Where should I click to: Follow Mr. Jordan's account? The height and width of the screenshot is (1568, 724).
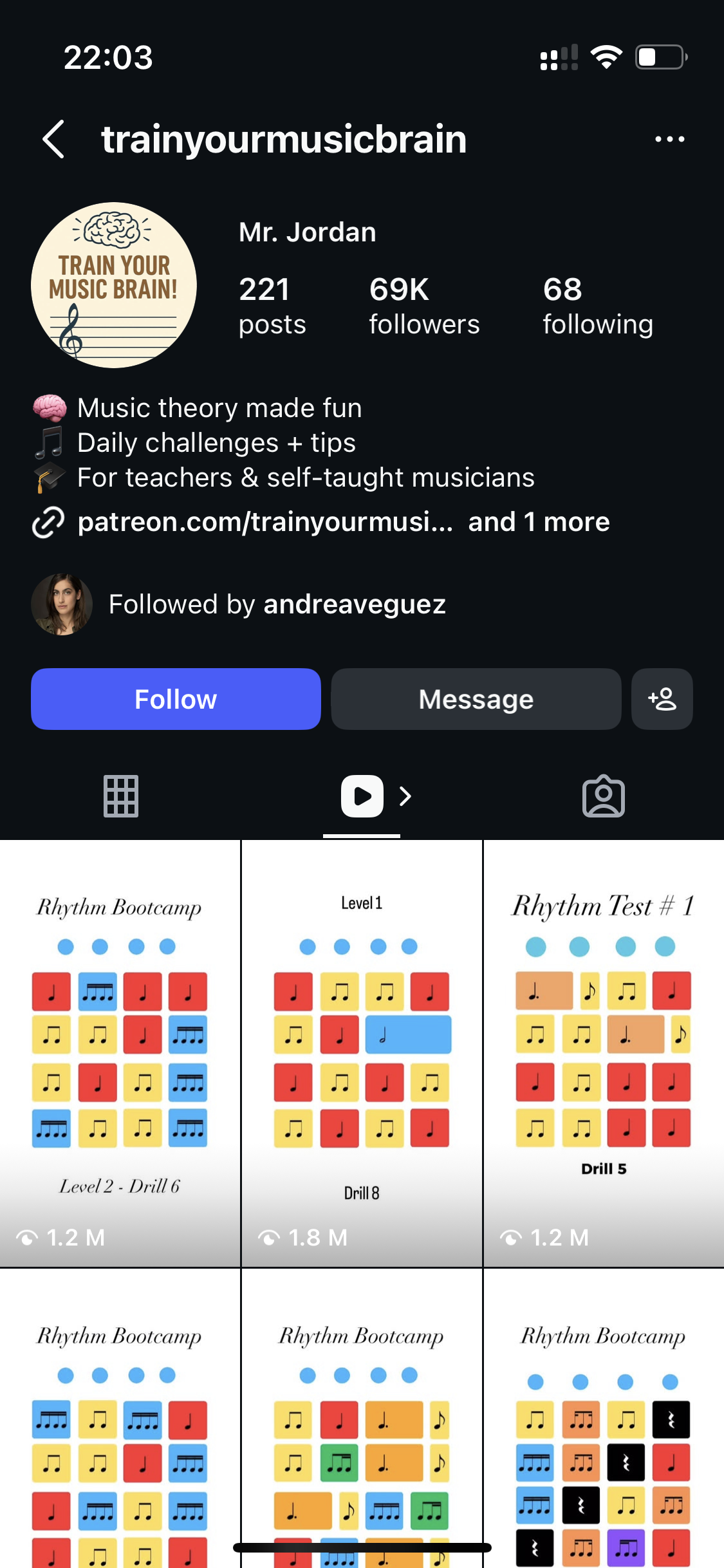click(x=176, y=699)
